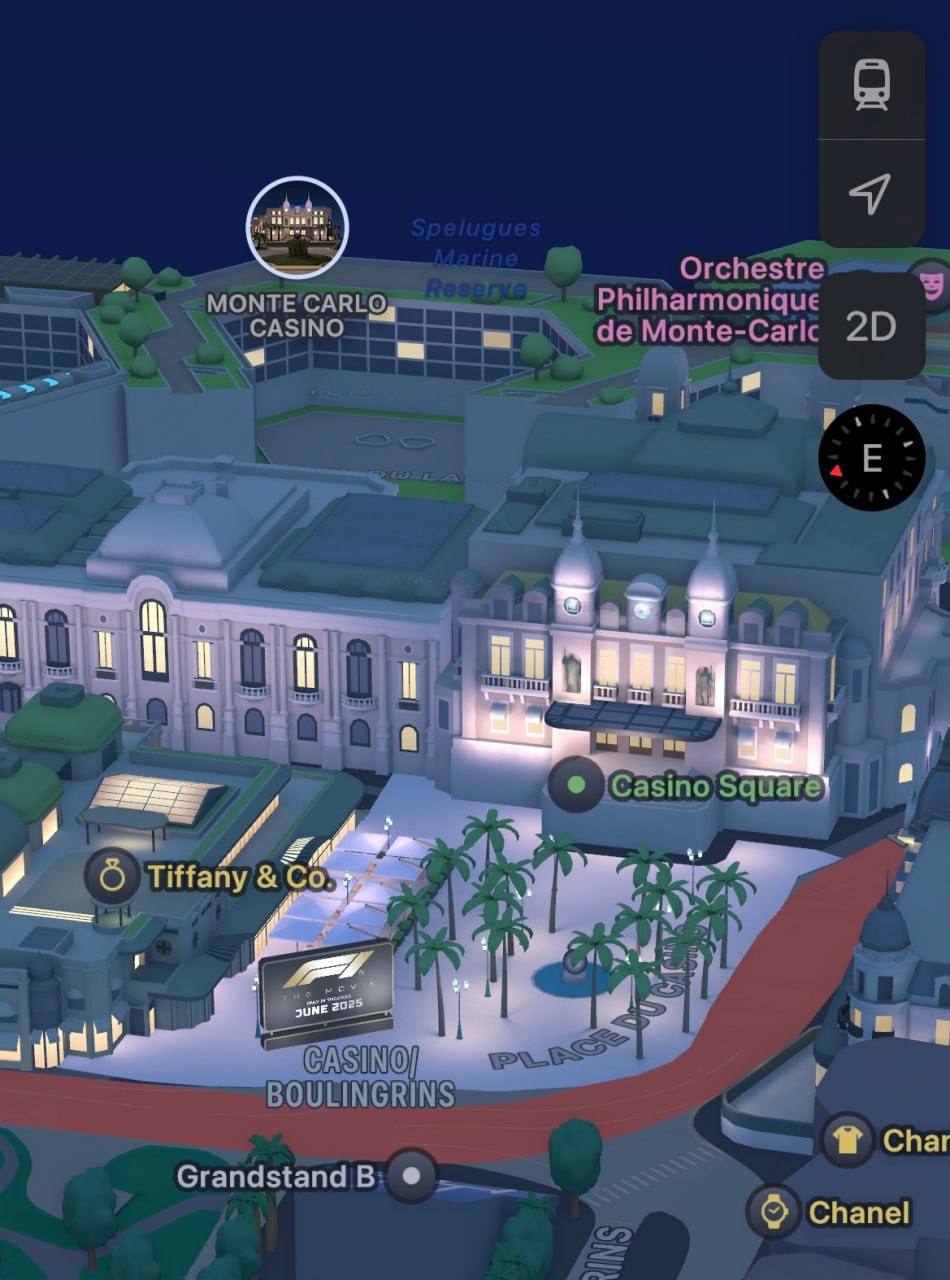950x1280 pixels.
Task: Tap the location arrow button
Action: pyautogui.click(x=871, y=193)
